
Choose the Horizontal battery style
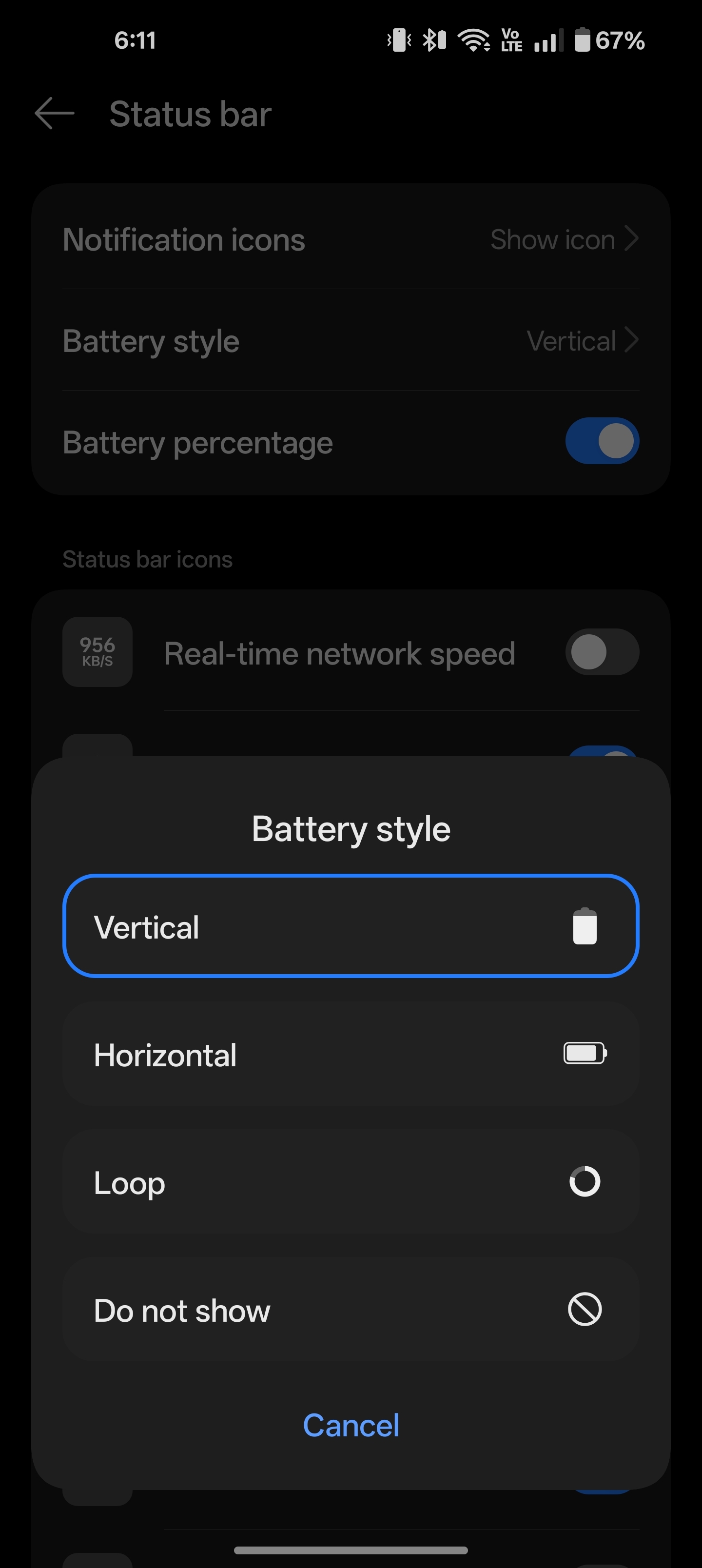coord(351,1054)
